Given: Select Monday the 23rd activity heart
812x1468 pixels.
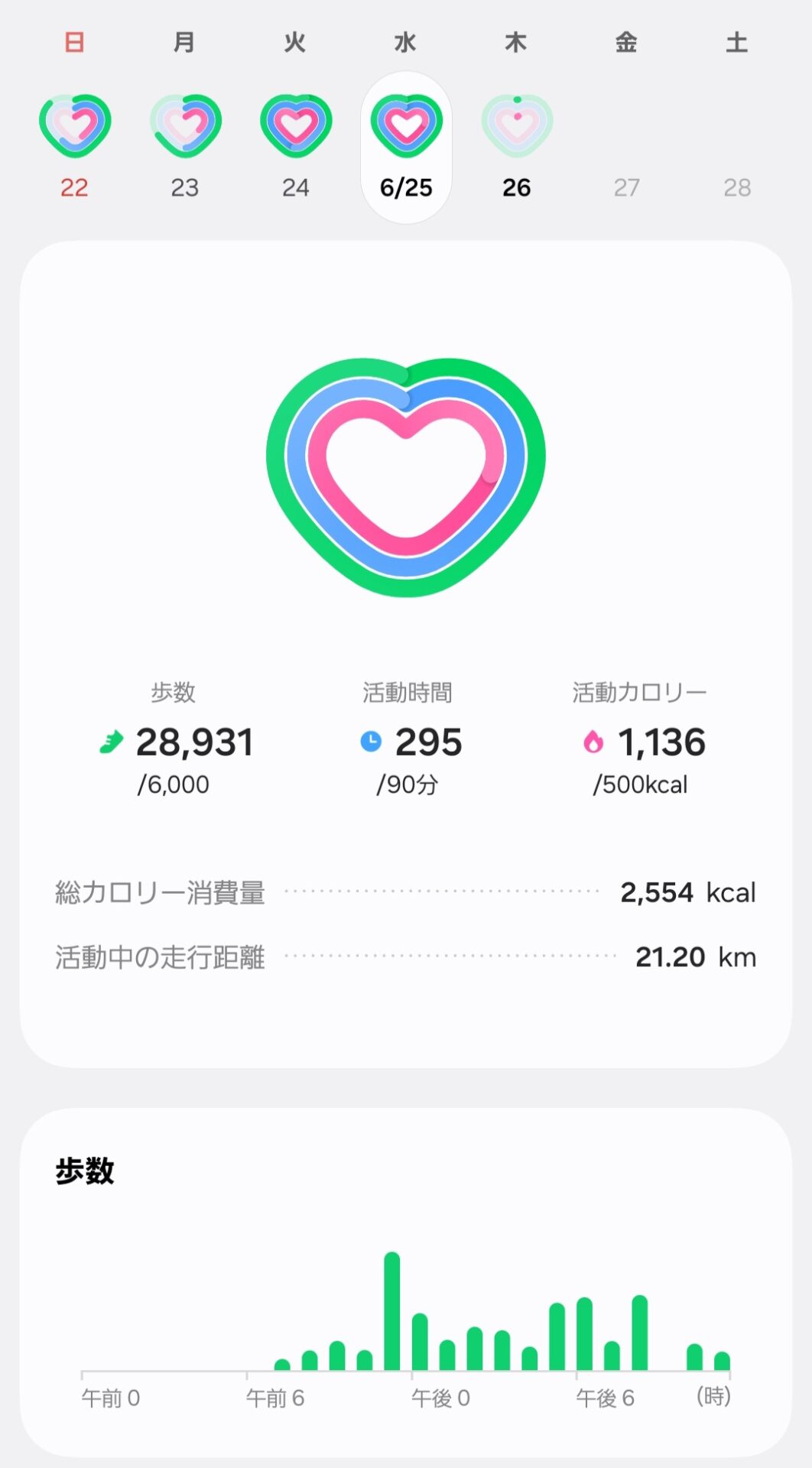Looking at the screenshot, I should [185, 125].
